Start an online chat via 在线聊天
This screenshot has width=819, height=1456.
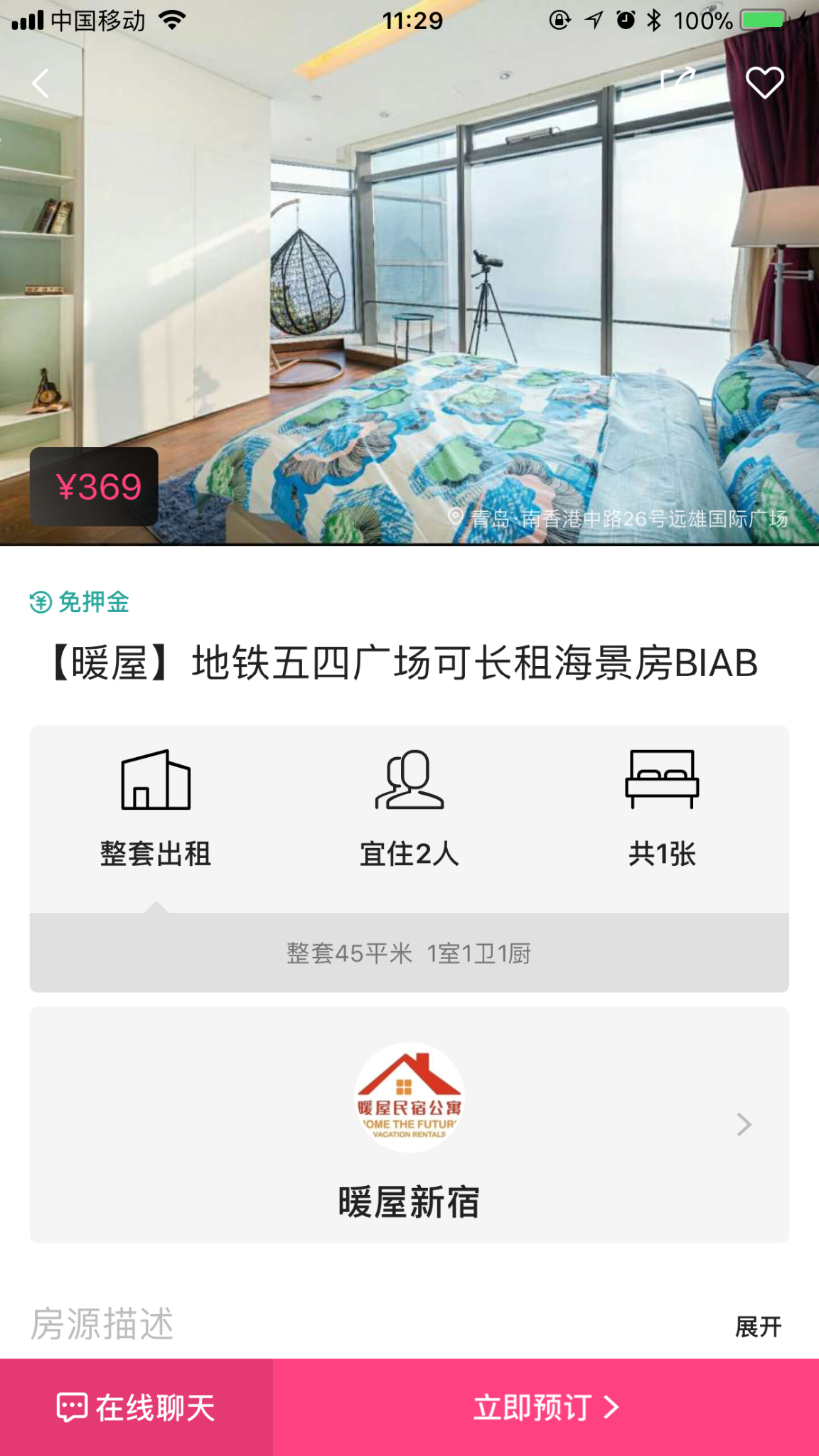click(x=136, y=1408)
